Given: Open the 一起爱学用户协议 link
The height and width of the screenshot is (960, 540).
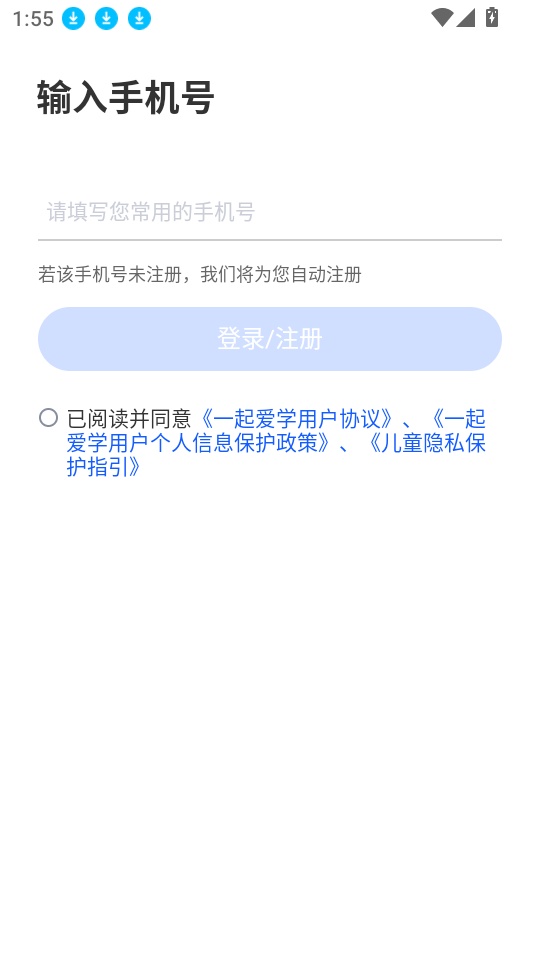Looking at the screenshot, I should (296, 419).
